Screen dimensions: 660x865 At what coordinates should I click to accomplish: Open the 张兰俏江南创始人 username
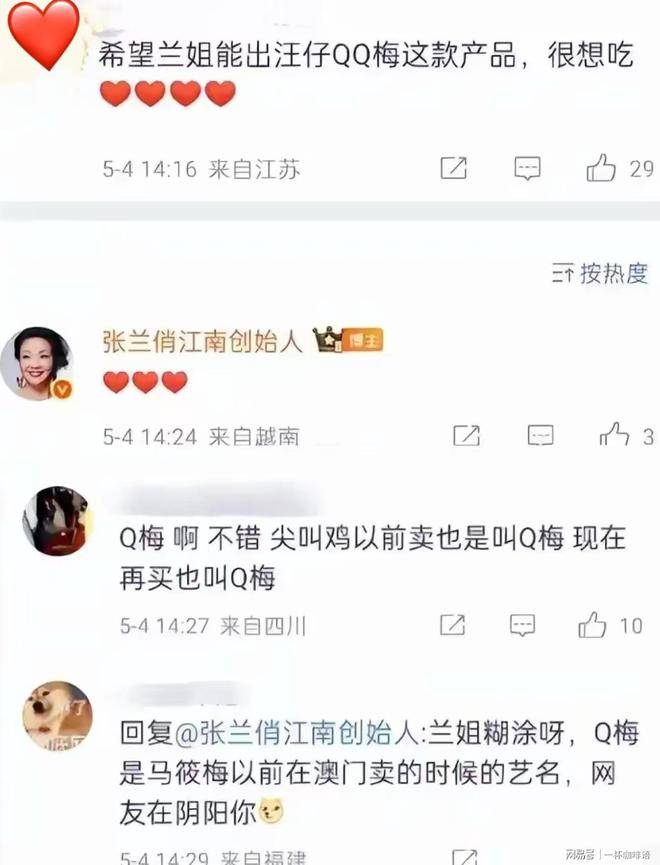[x=202, y=342]
